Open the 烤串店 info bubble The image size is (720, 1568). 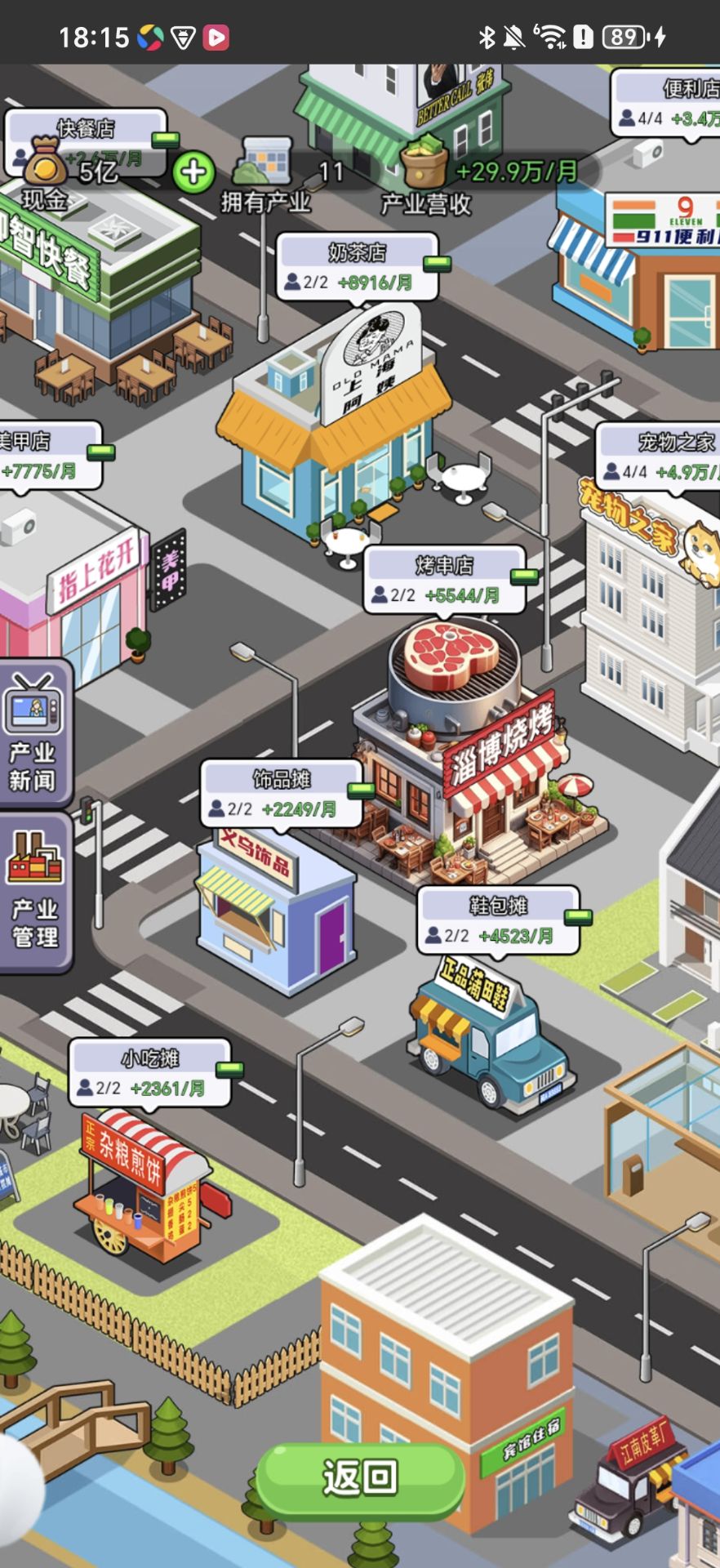(443, 581)
